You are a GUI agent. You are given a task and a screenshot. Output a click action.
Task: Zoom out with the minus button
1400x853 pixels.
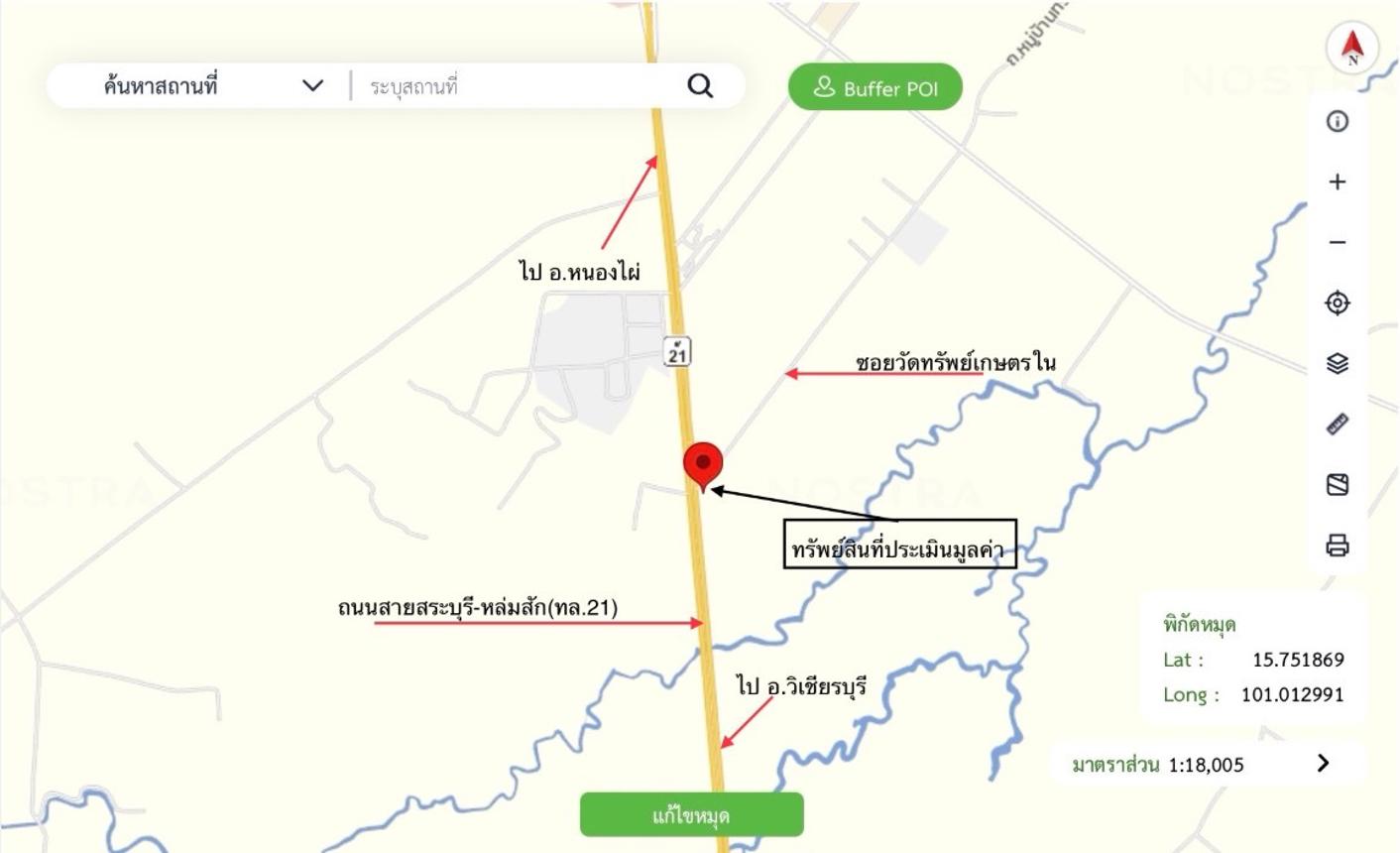[x=1338, y=242]
